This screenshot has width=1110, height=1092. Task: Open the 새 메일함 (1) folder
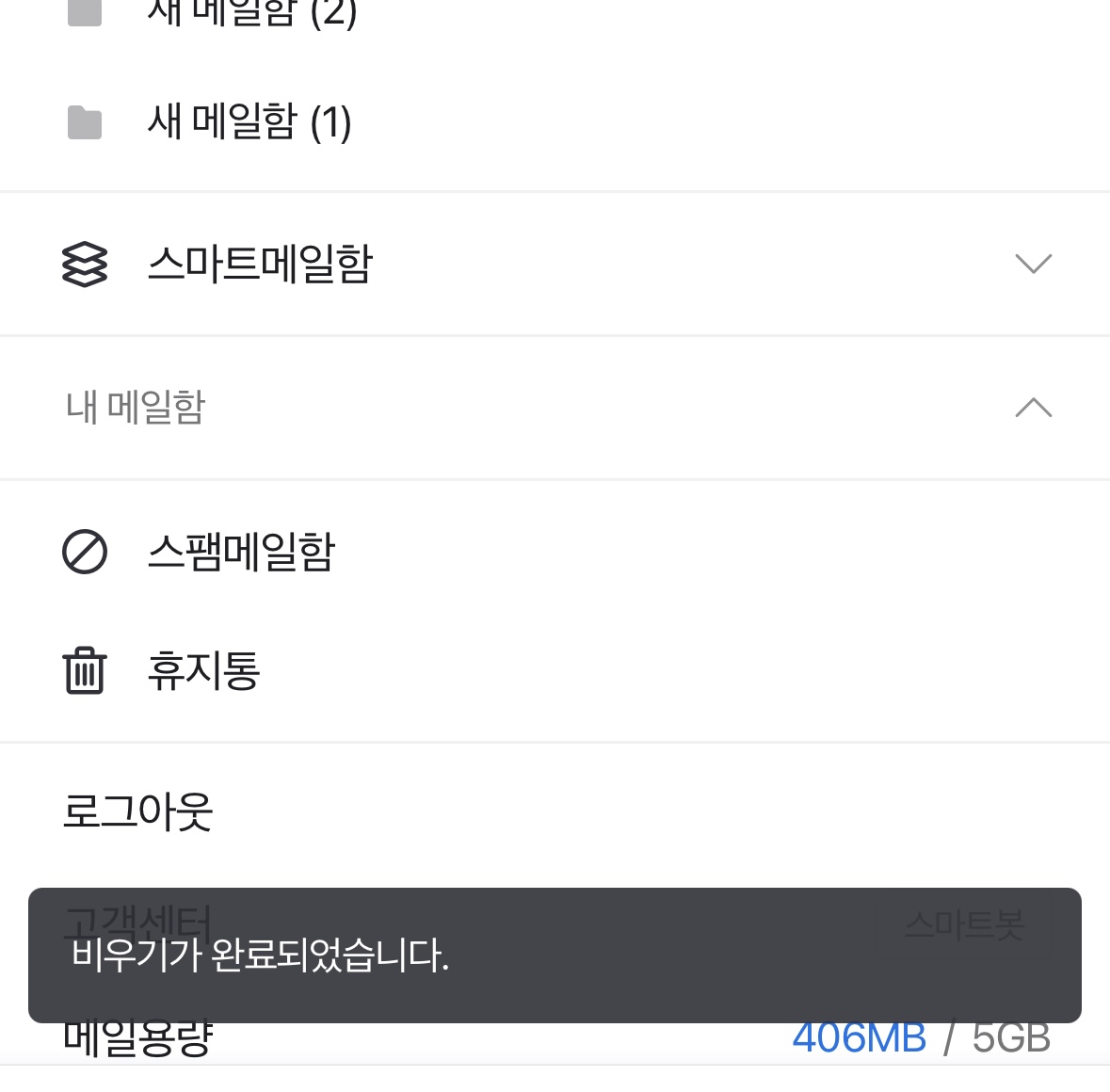point(249,122)
